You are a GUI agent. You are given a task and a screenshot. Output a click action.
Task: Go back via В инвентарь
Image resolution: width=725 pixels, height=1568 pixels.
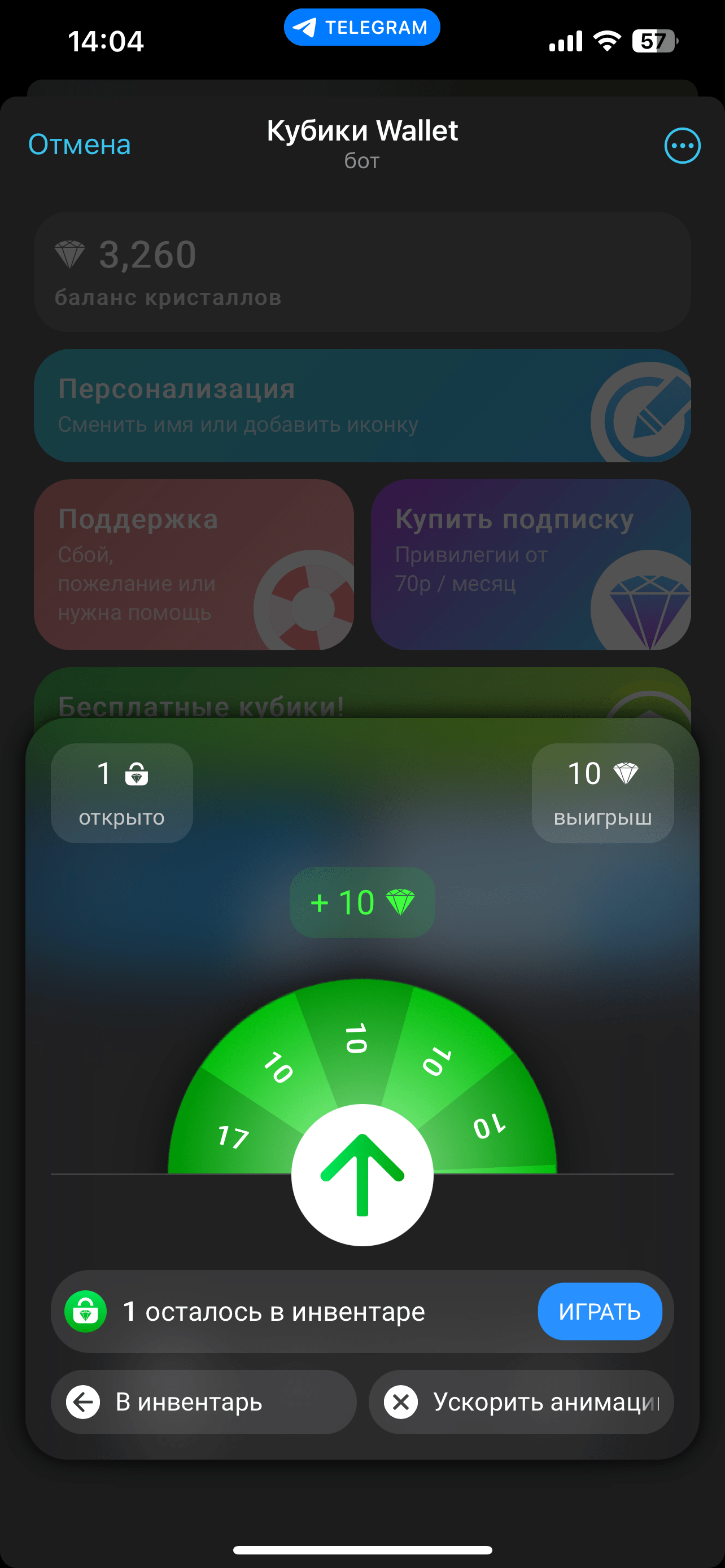(x=203, y=1402)
